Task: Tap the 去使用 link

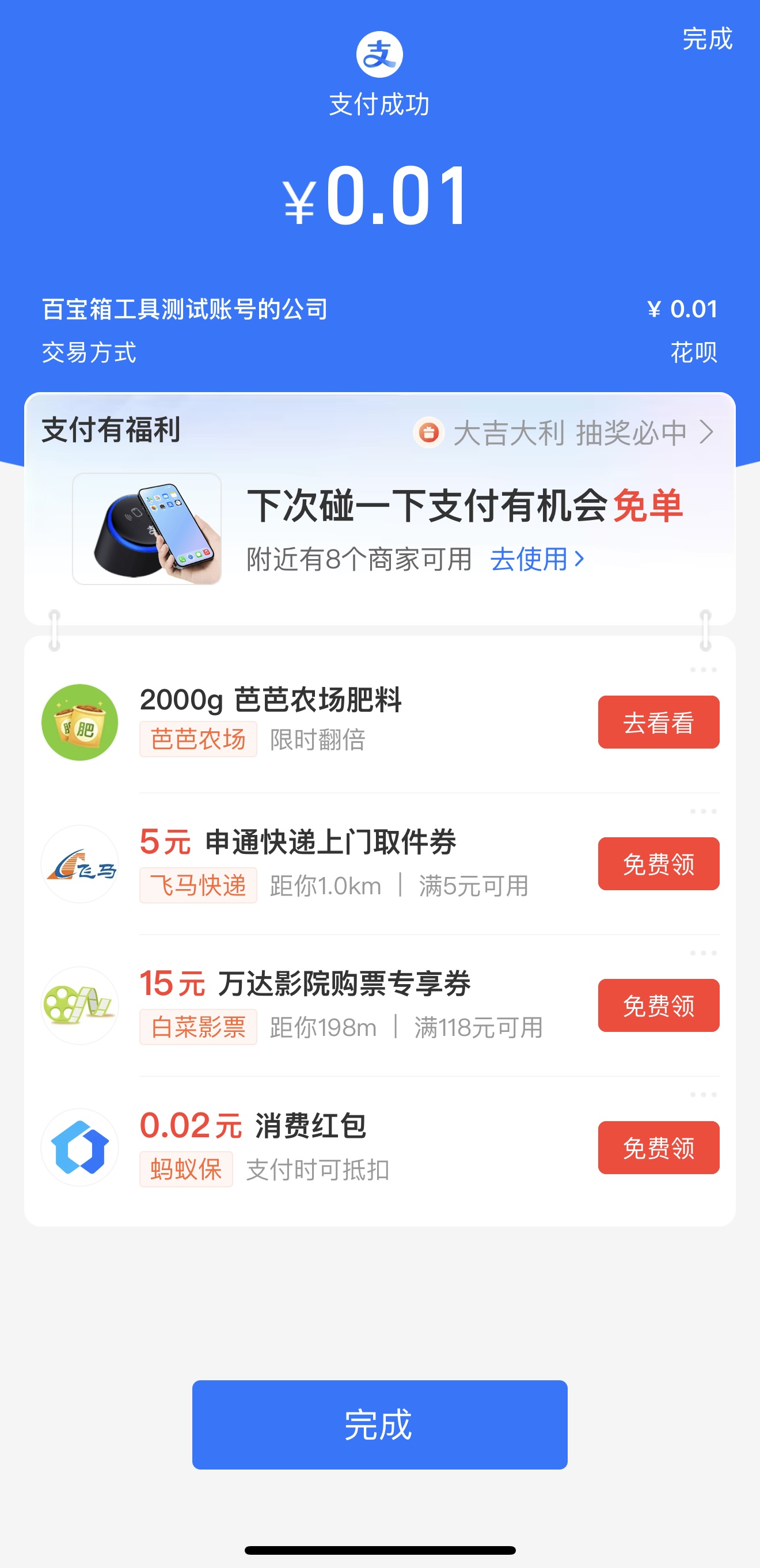Action: (537, 559)
